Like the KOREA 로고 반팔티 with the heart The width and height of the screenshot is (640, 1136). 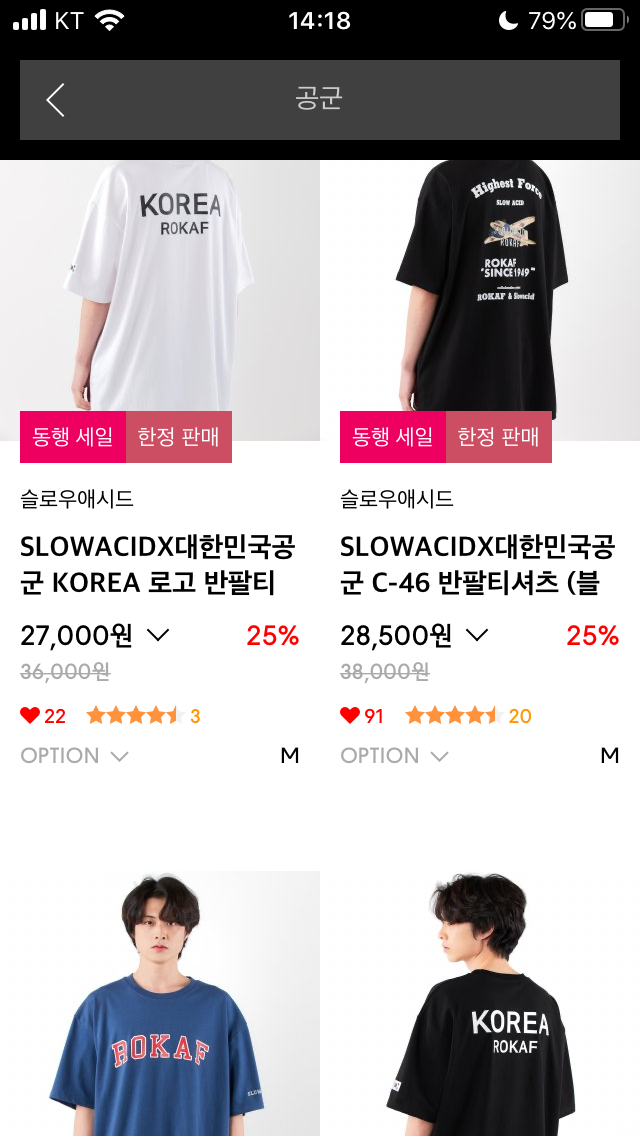30,716
